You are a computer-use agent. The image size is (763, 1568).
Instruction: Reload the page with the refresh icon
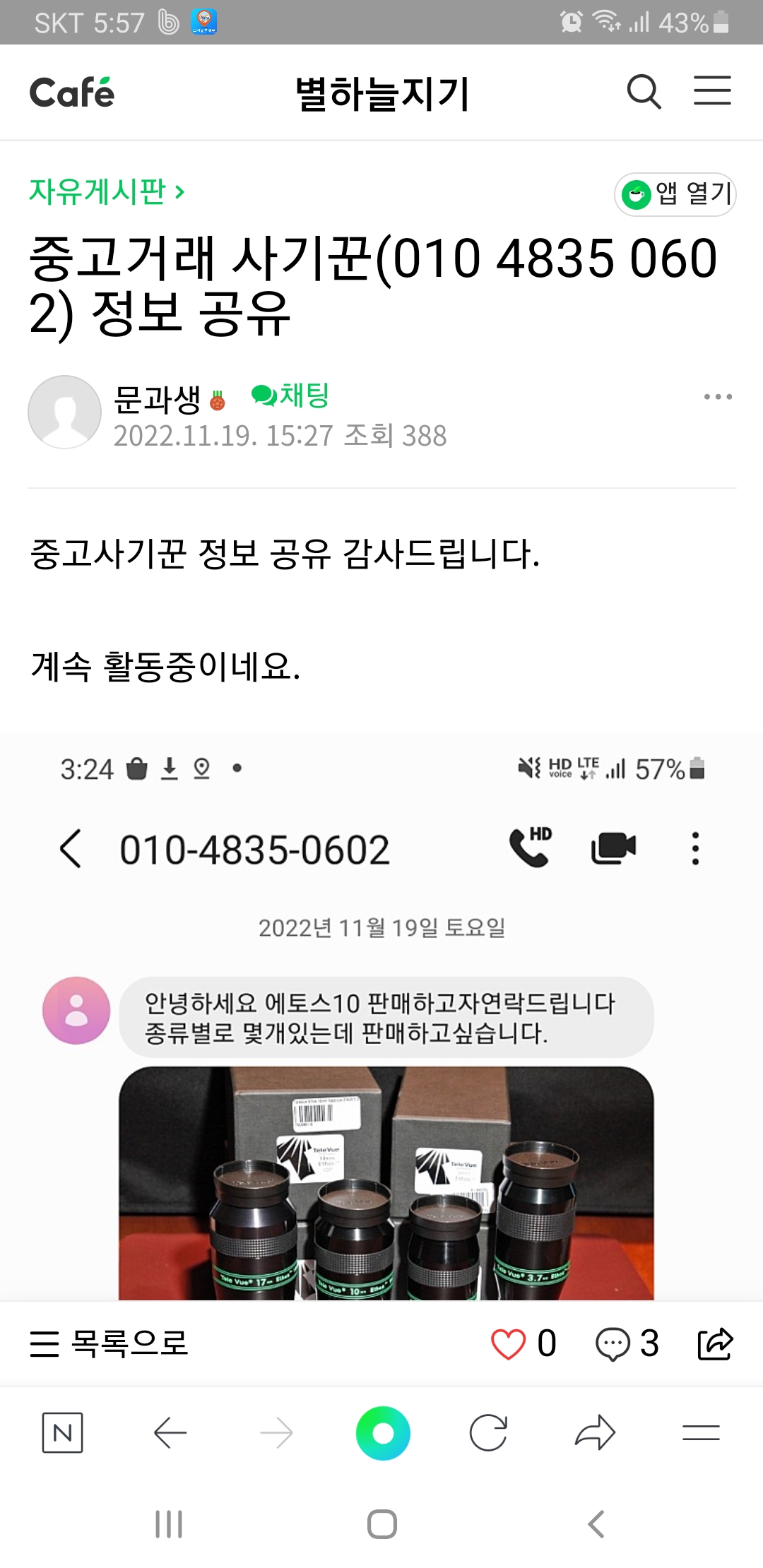488,1433
